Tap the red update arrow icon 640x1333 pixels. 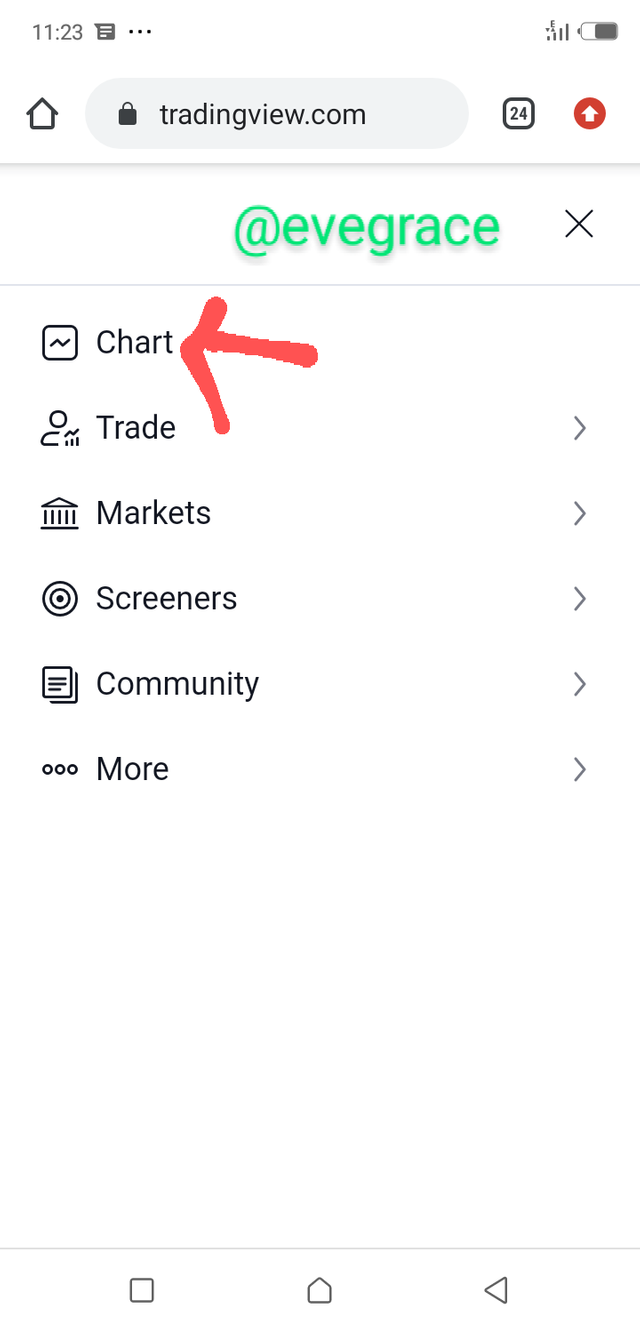point(590,114)
